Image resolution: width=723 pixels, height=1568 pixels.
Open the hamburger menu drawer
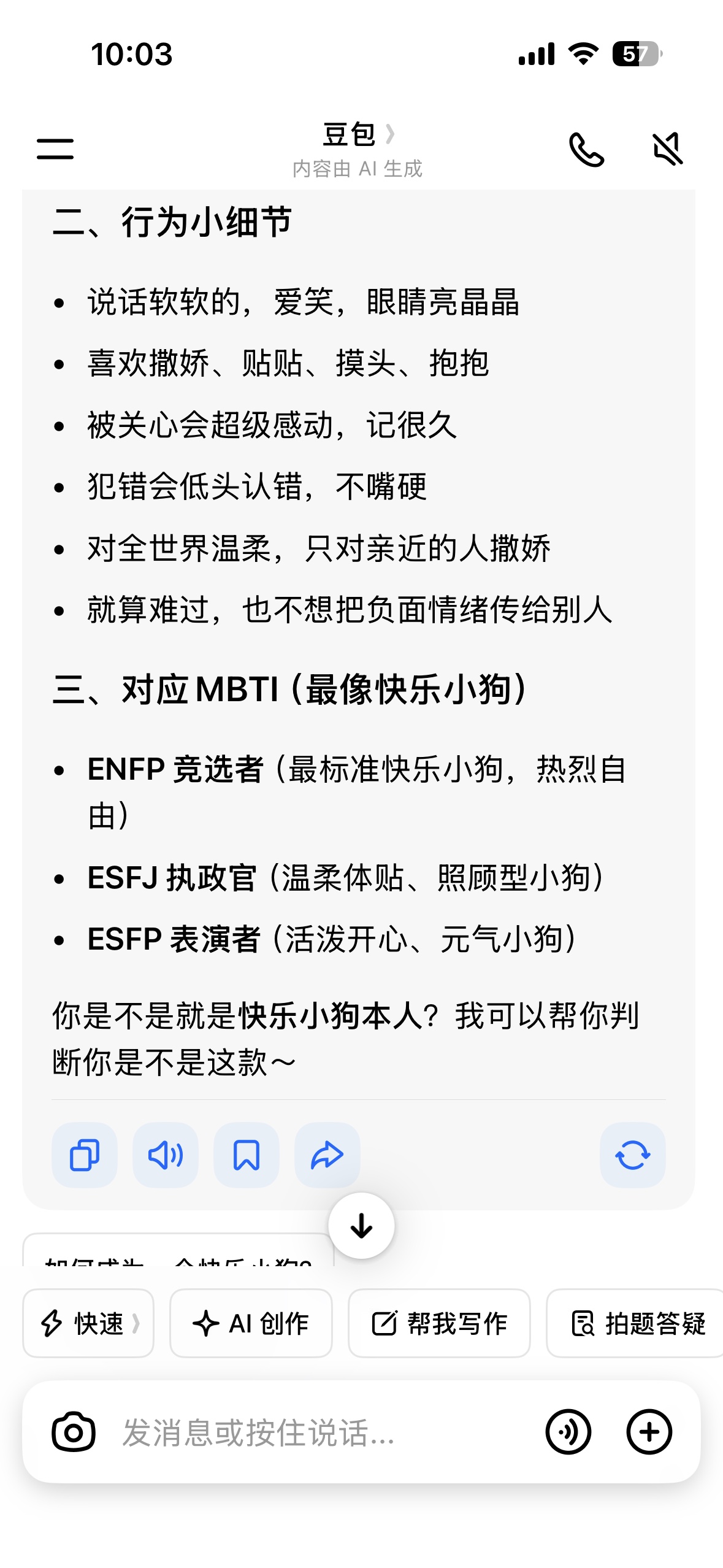[x=55, y=148]
